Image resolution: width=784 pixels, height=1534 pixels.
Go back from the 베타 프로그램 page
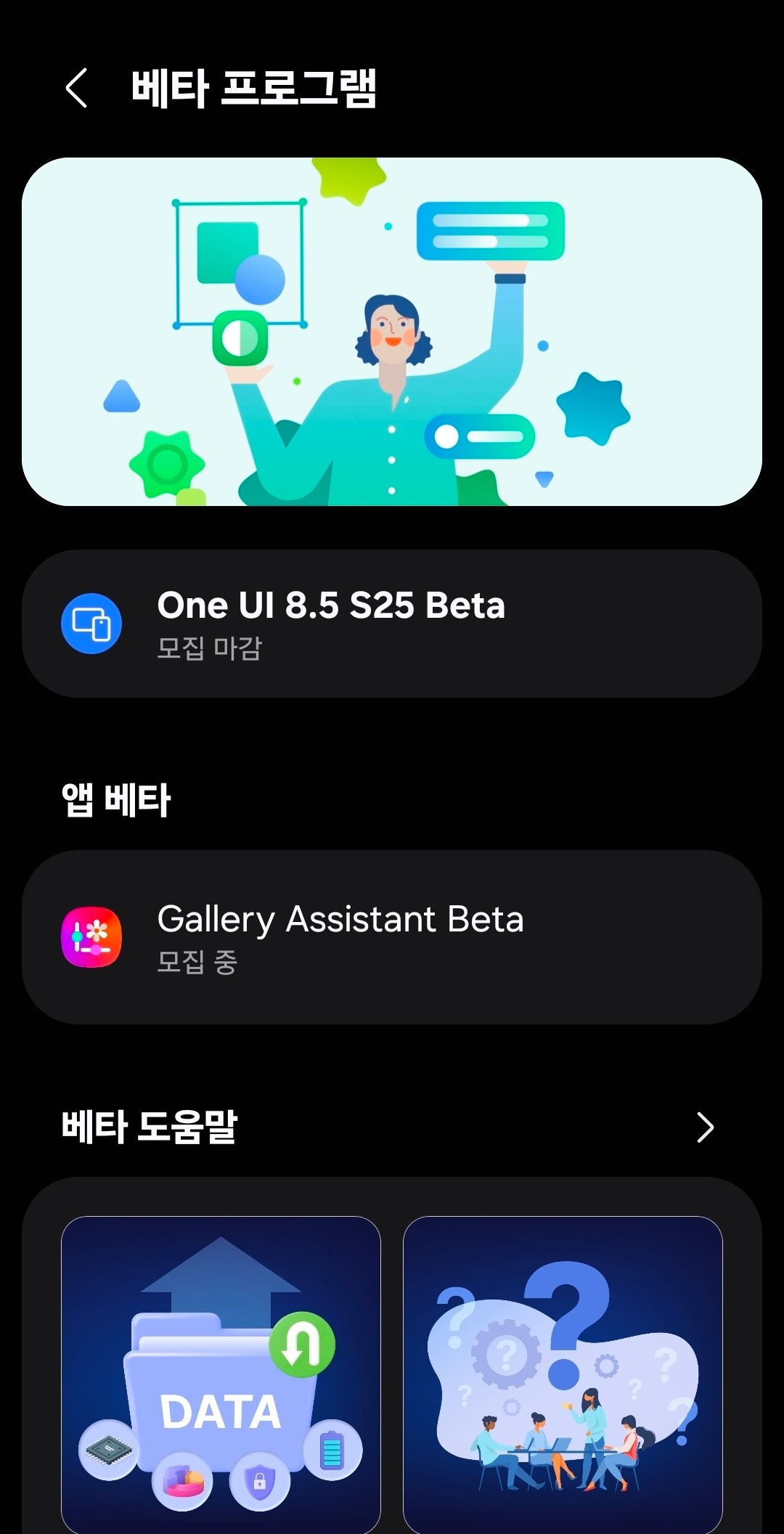tap(76, 89)
